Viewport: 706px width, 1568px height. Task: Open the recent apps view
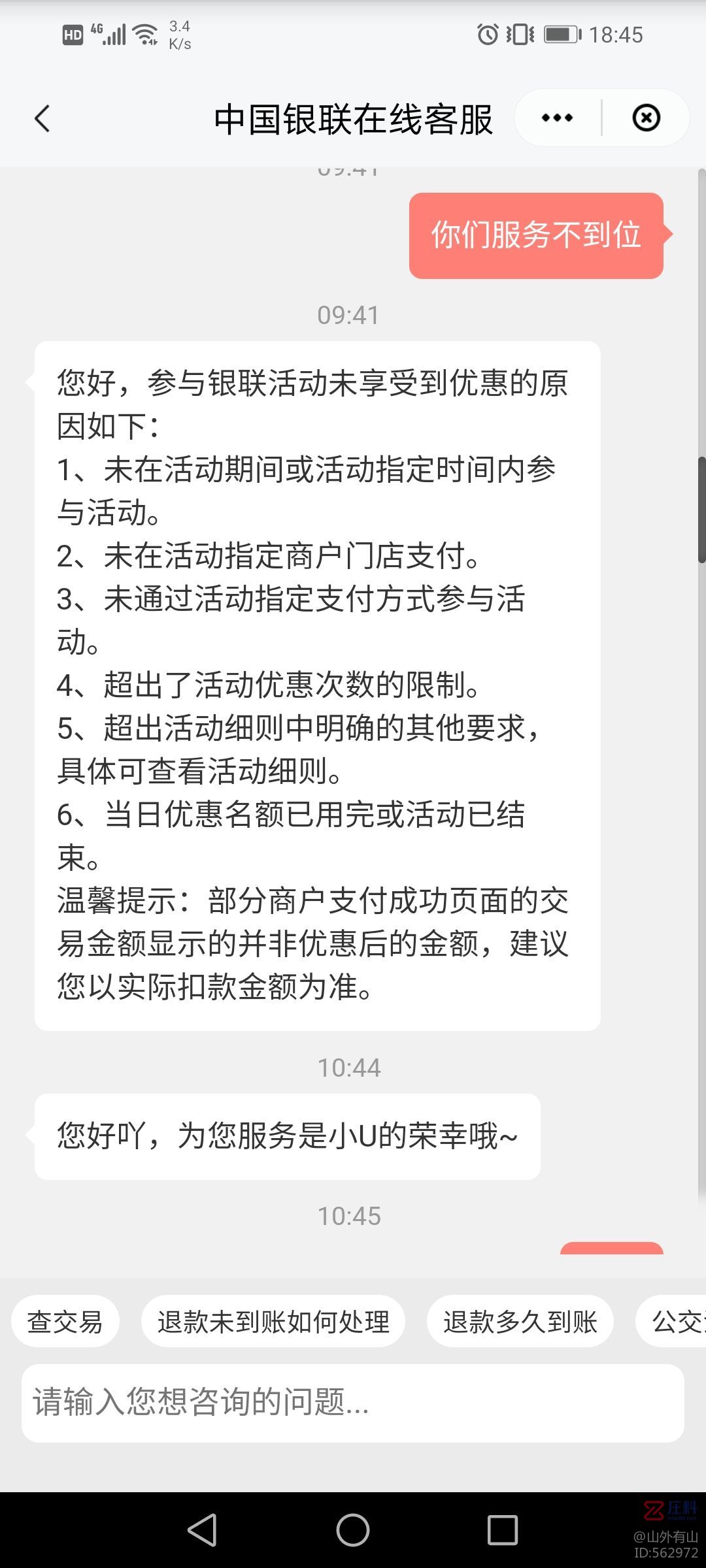click(x=502, y=1530)
